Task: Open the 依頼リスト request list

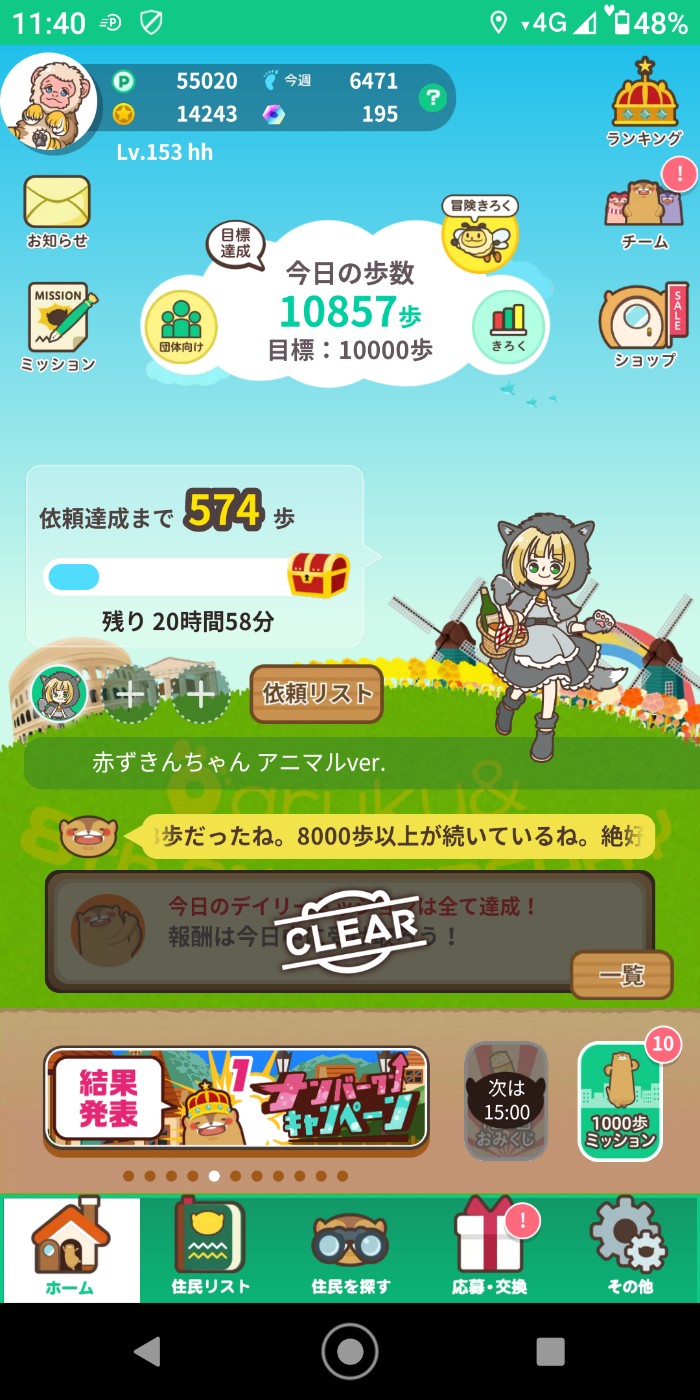Action: pos(316,693)
